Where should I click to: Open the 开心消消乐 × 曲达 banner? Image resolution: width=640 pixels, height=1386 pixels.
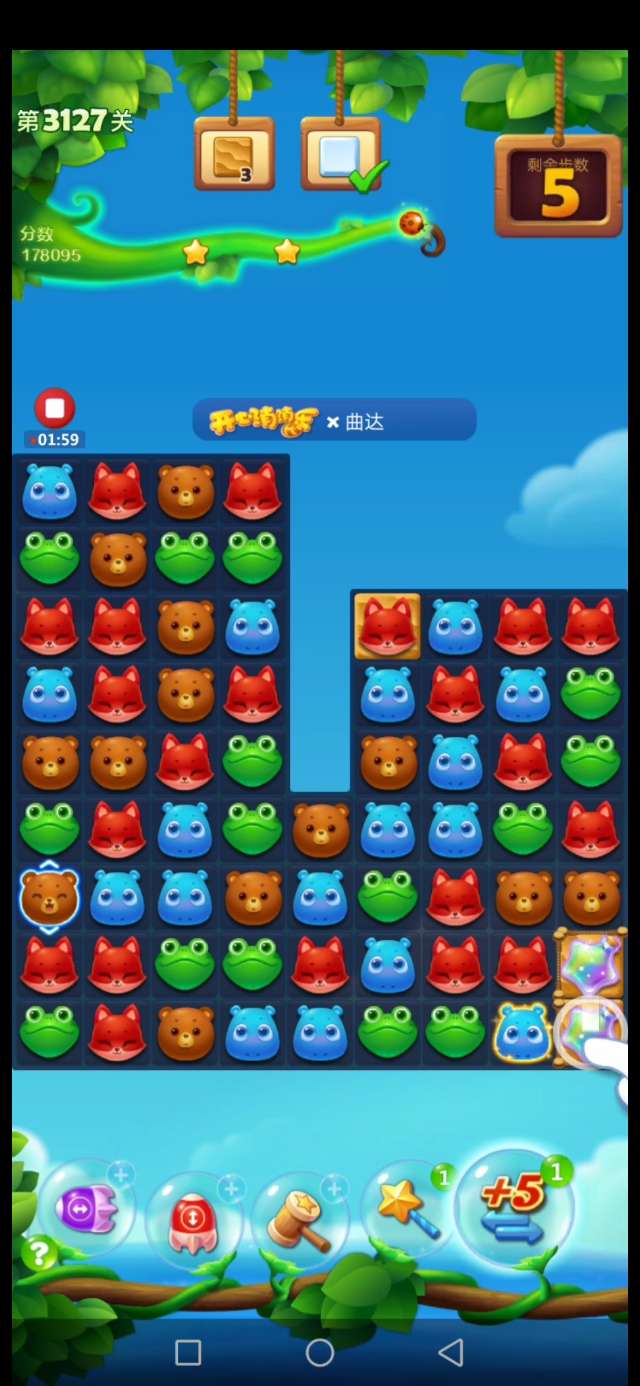click(x=334, y=421)
